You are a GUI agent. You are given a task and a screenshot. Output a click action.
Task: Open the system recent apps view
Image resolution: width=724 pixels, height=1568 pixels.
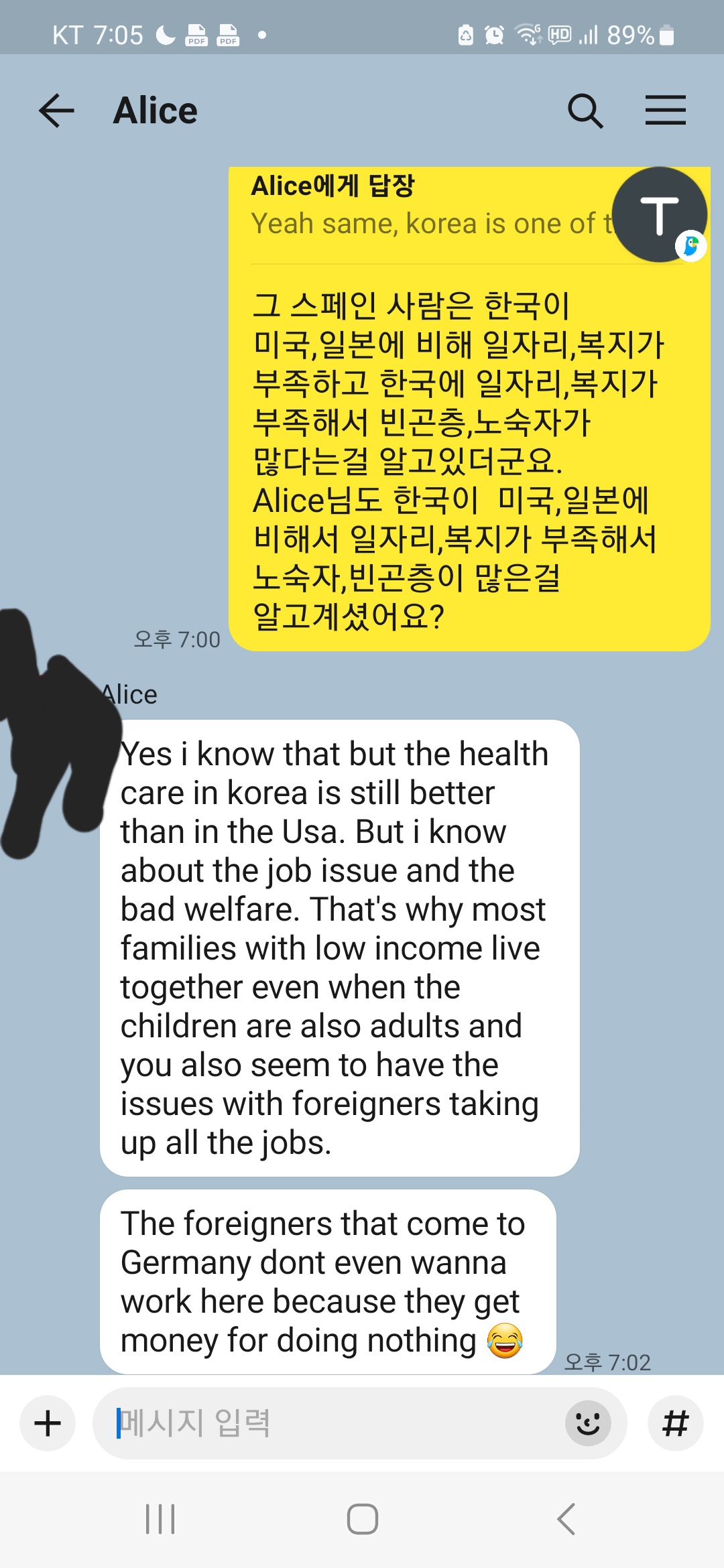click(x=160, y=1518)
